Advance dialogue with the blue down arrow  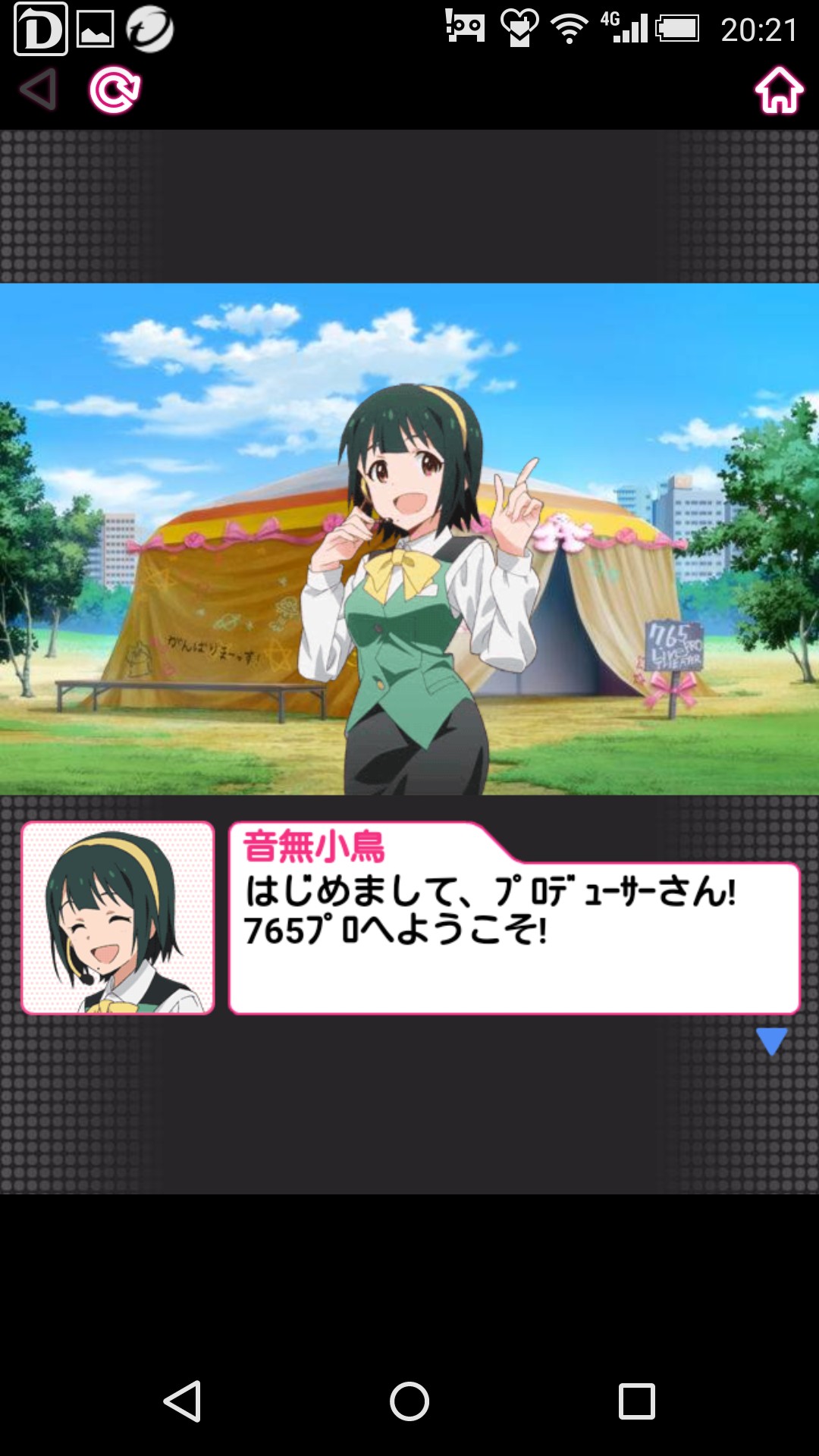772,1042
